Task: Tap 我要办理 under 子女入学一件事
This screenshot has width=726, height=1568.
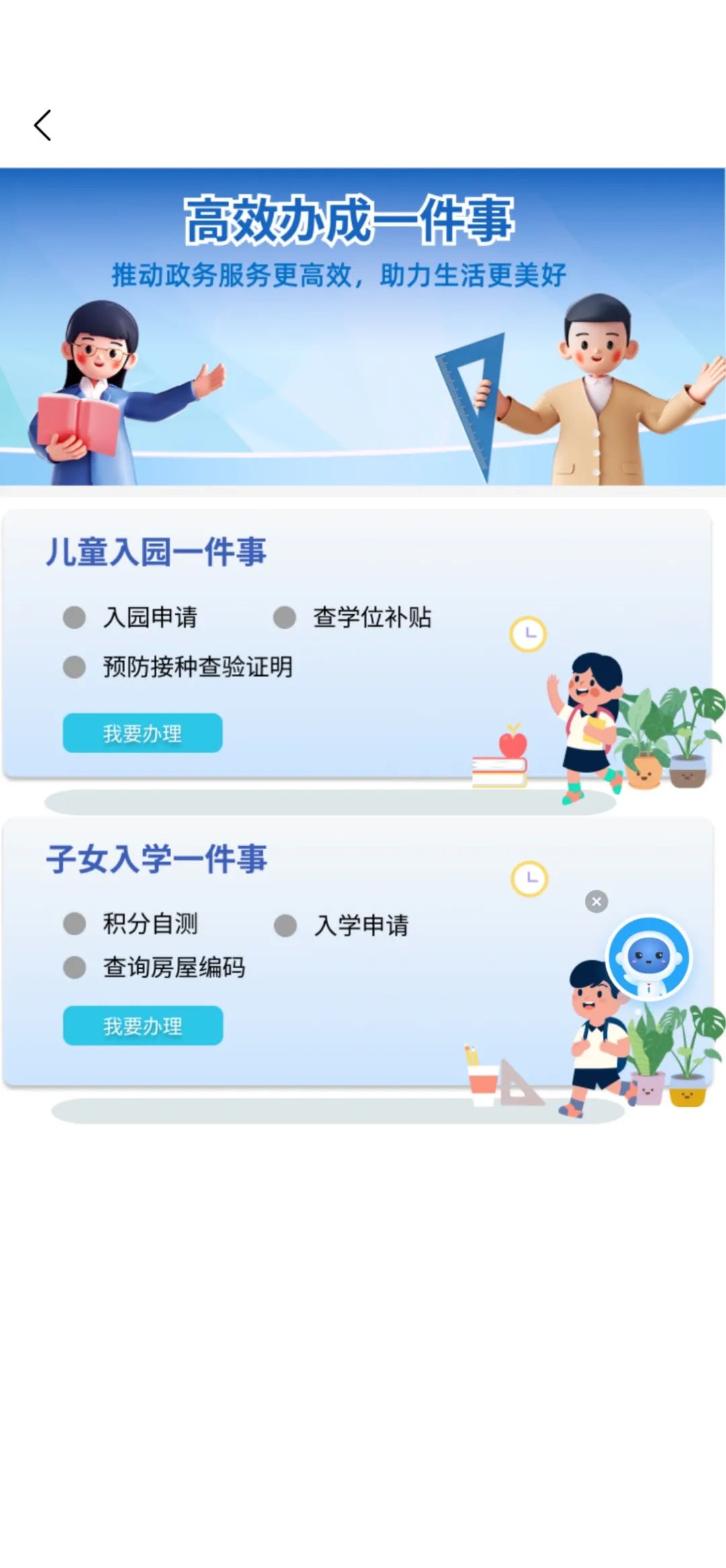Action: point(143,1026)
